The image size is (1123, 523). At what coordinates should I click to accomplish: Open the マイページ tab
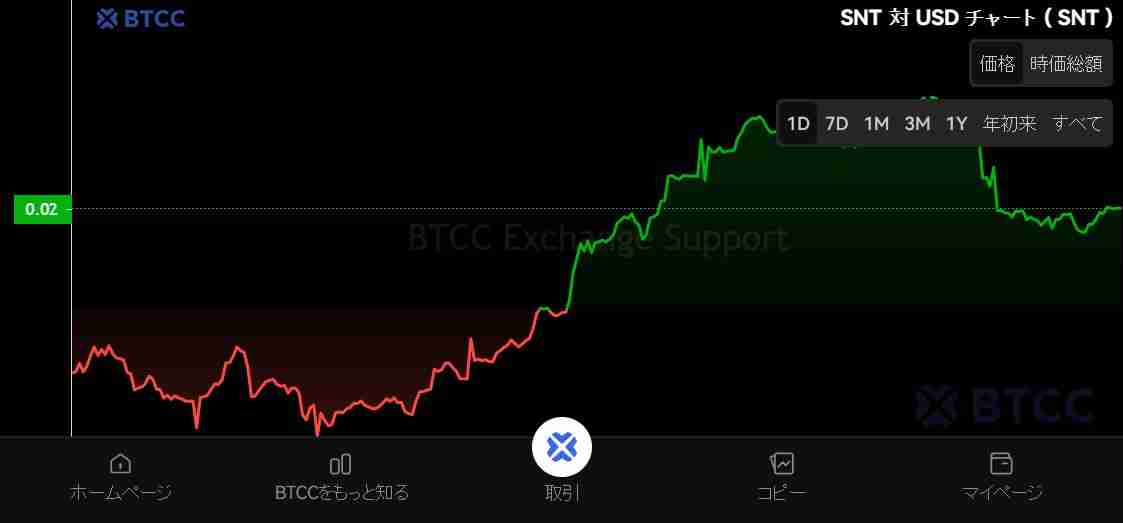click(x=1001, y=477)
